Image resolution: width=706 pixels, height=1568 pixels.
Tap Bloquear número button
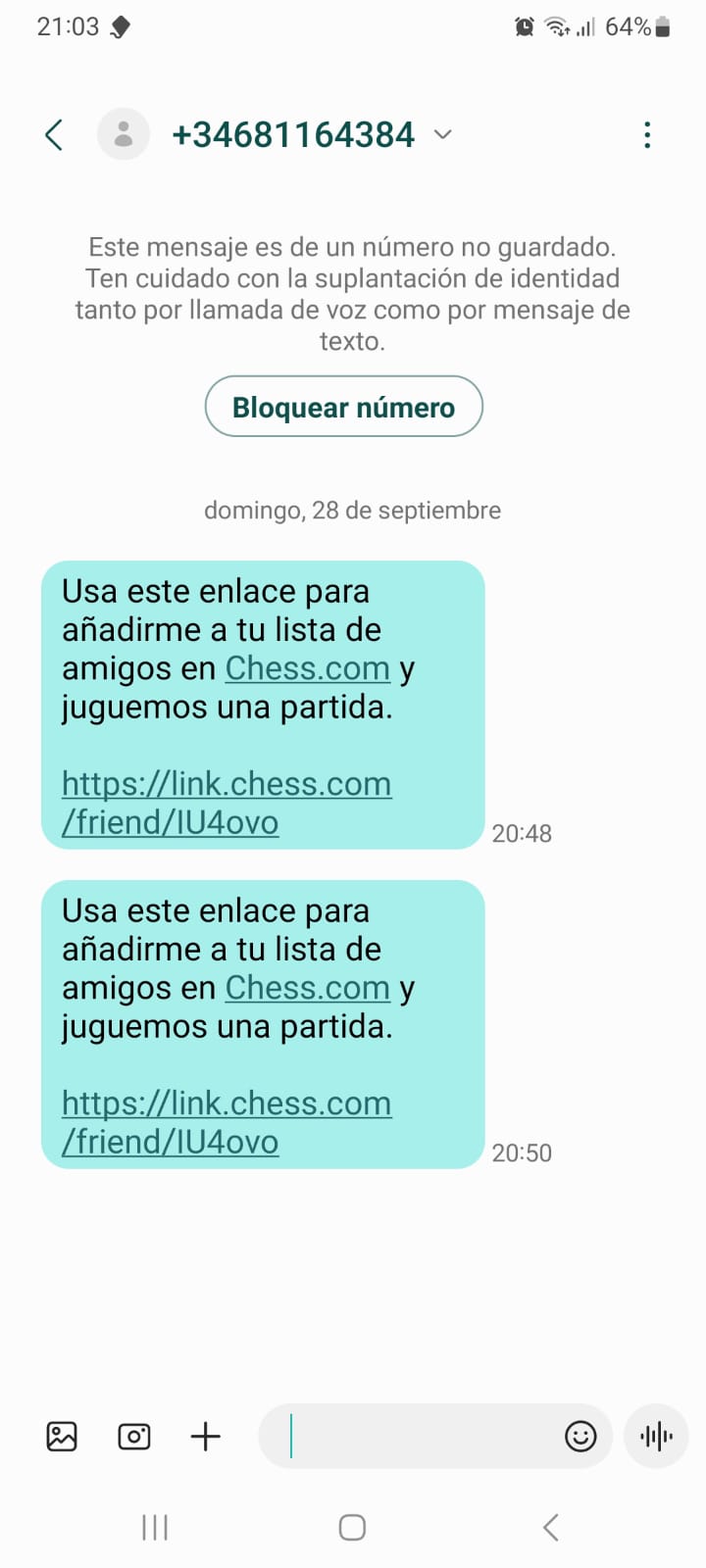pyautogui.click(x=343, y=407)
